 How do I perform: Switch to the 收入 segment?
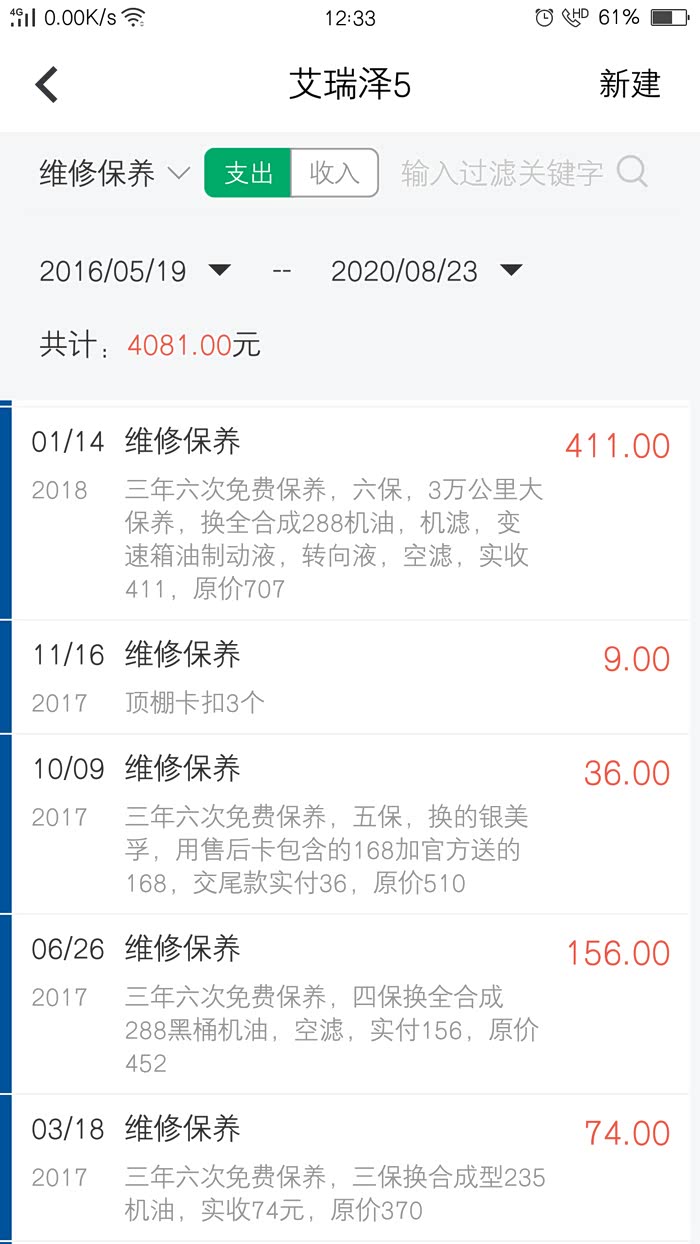tap(334, 173)
